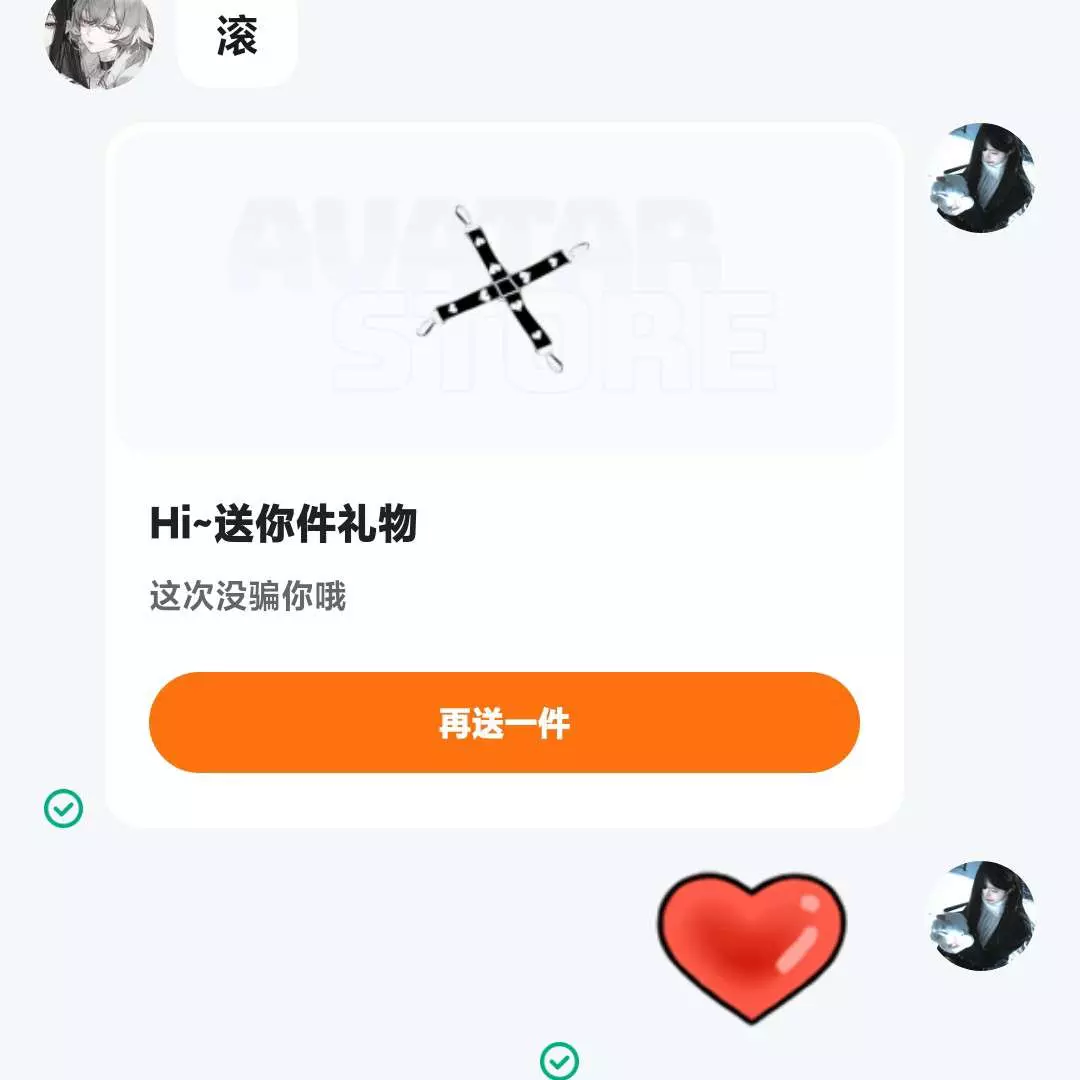Image resolution: width=1080 pixels, height=1080 pixels.
Task: Open the gift card's cross-strap item image
Action: coord(503,288)
